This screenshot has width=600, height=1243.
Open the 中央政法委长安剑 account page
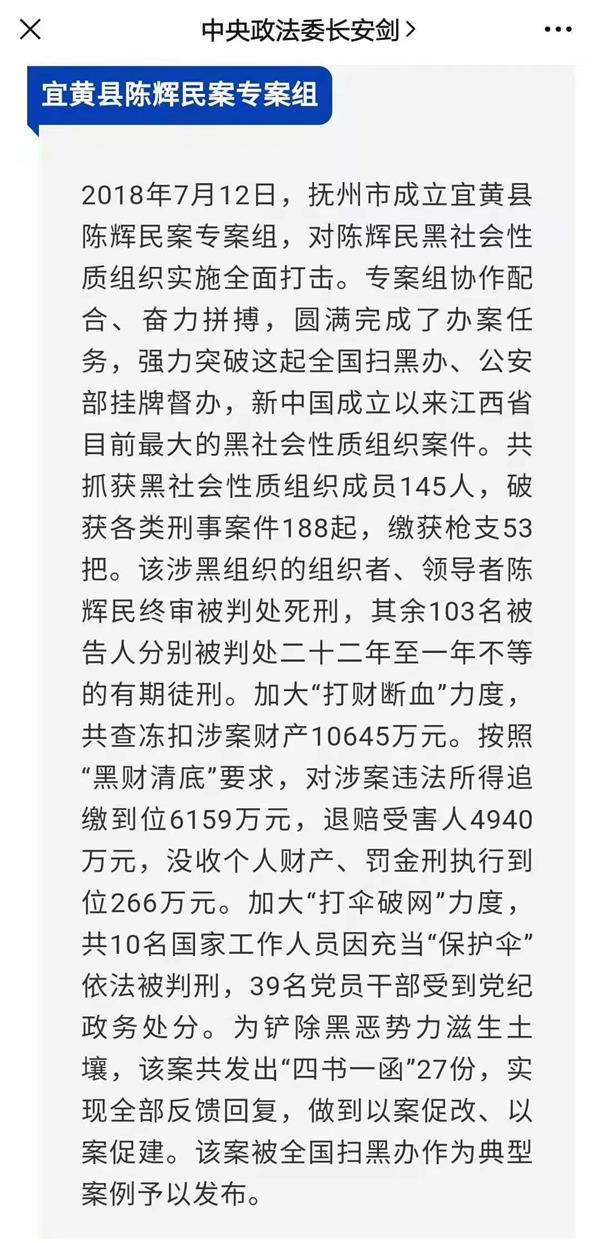point(309,30)
